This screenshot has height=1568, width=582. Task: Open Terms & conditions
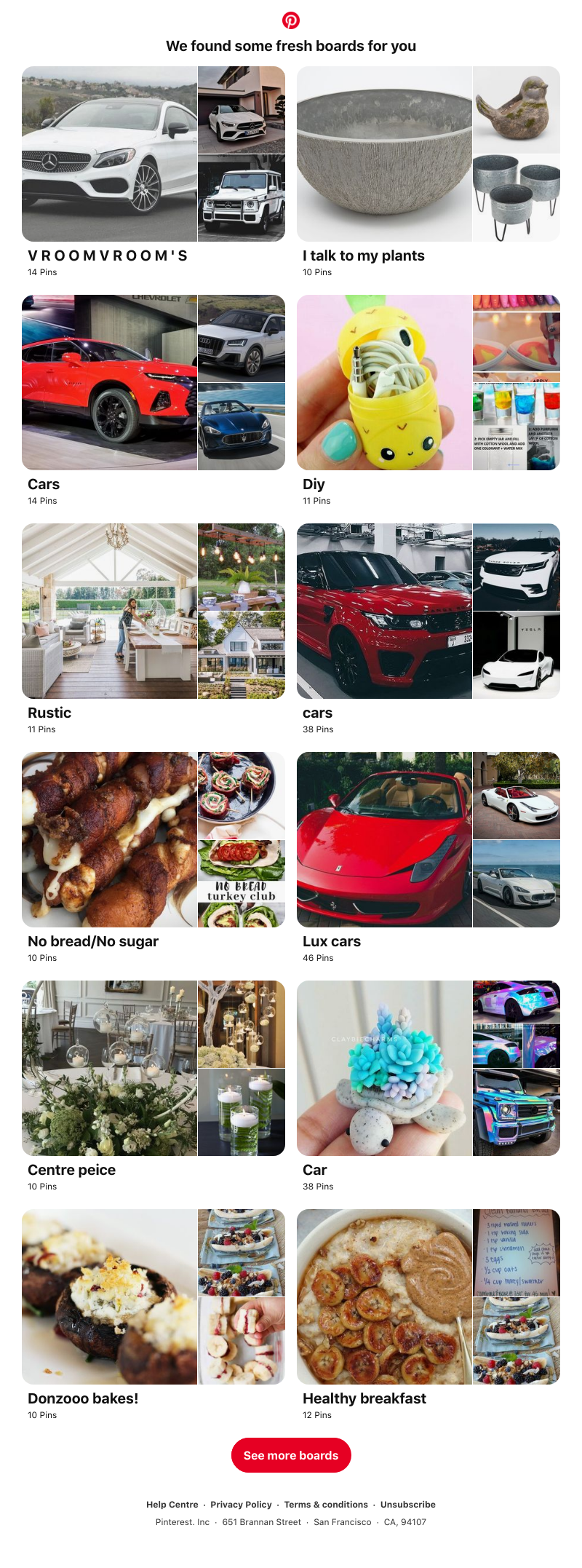click(326, 1505)
